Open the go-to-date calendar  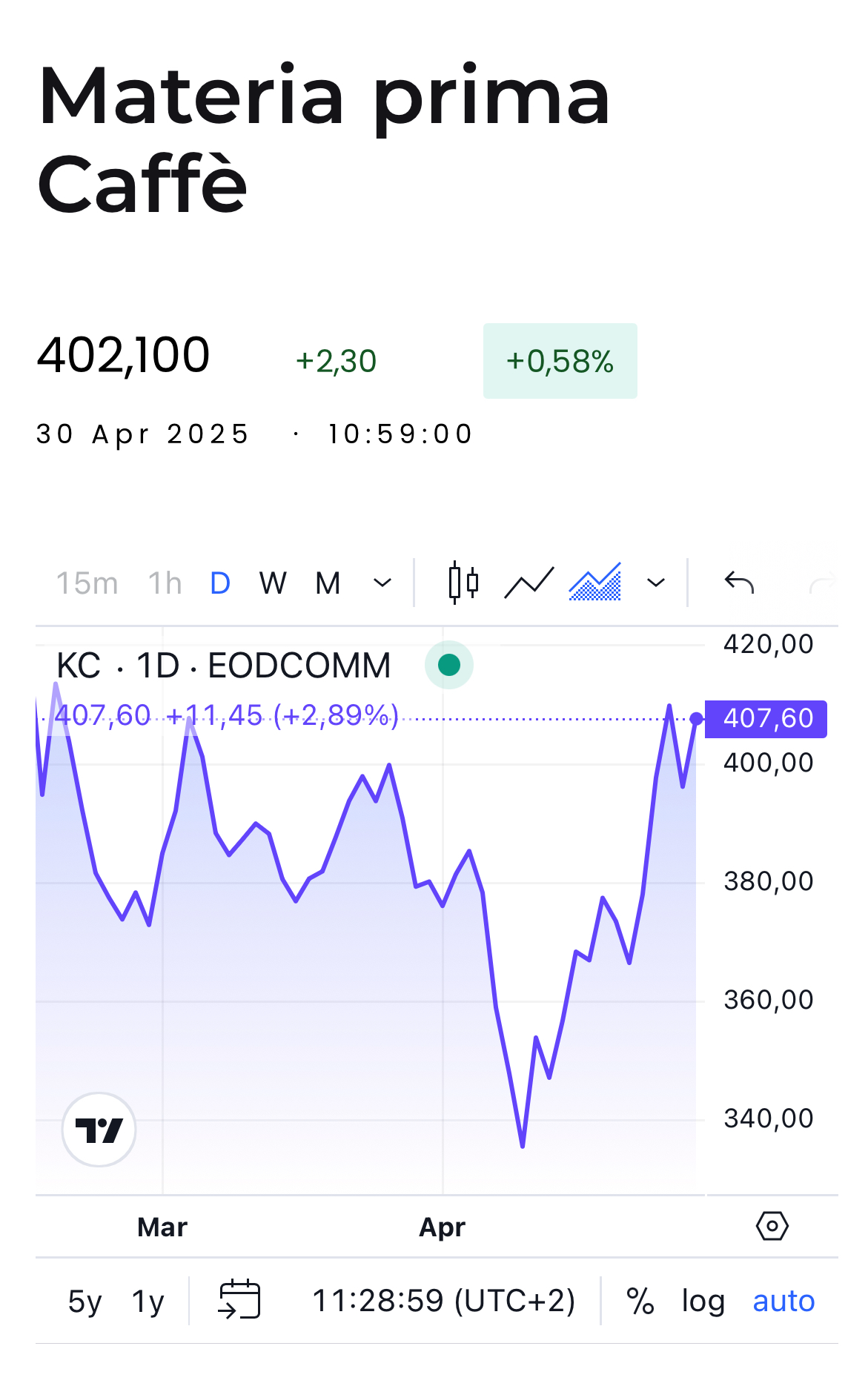pyautogui.click(x=239, y=1299)
